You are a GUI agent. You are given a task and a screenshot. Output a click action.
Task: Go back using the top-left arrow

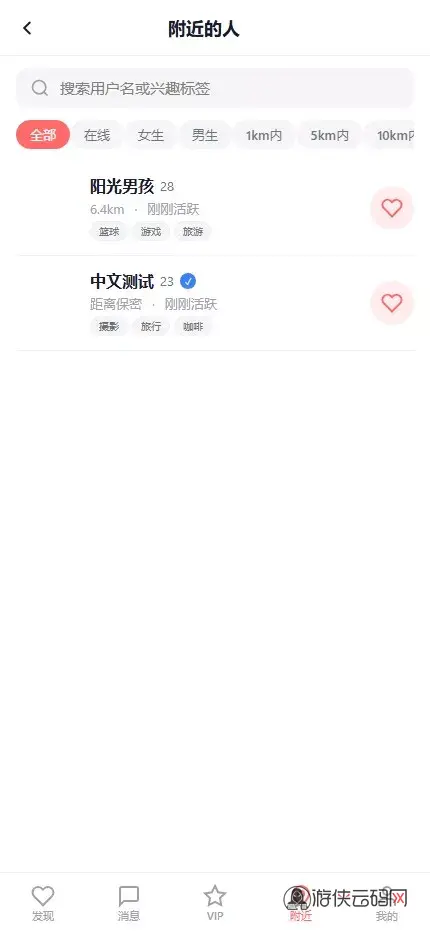click(x=27, y=28)
